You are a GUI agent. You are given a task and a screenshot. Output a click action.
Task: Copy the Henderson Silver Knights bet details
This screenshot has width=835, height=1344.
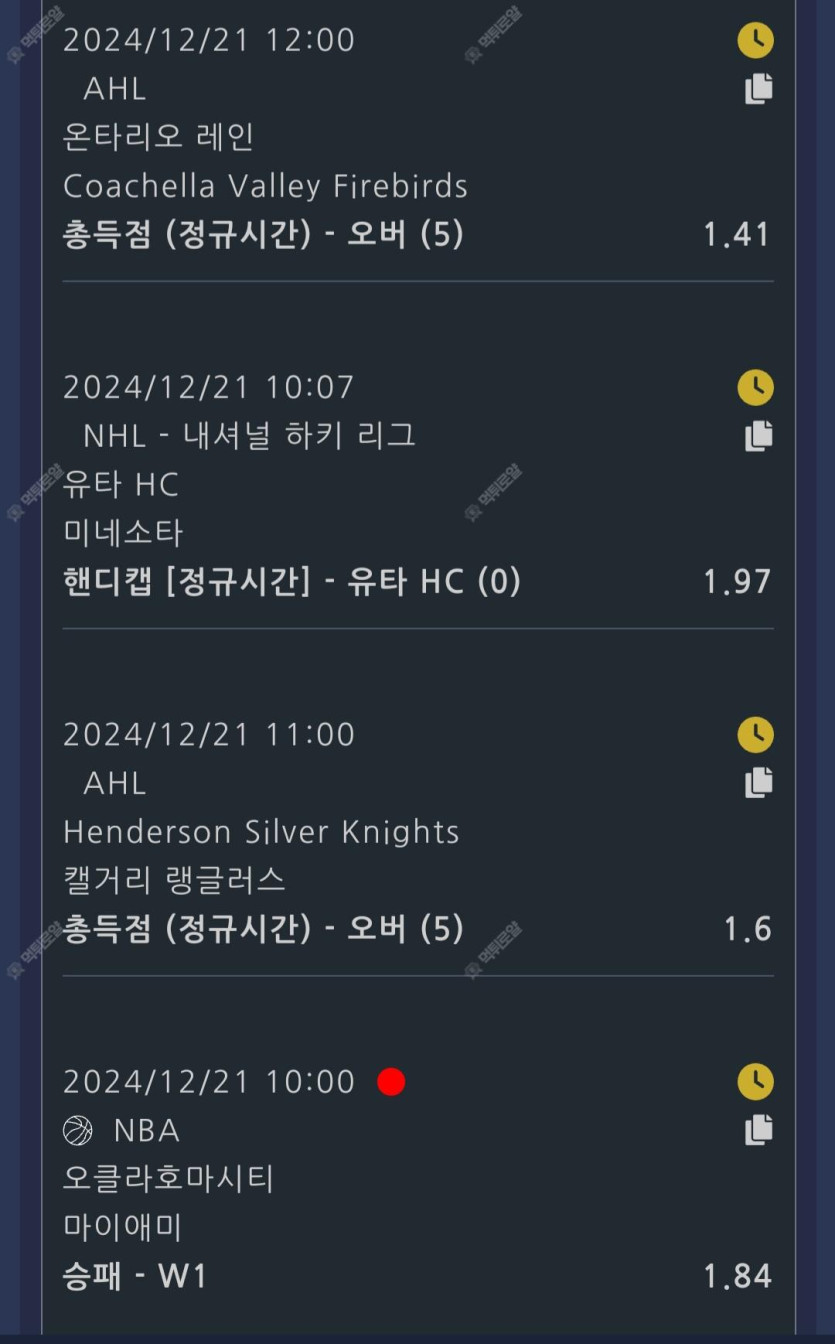758,783
